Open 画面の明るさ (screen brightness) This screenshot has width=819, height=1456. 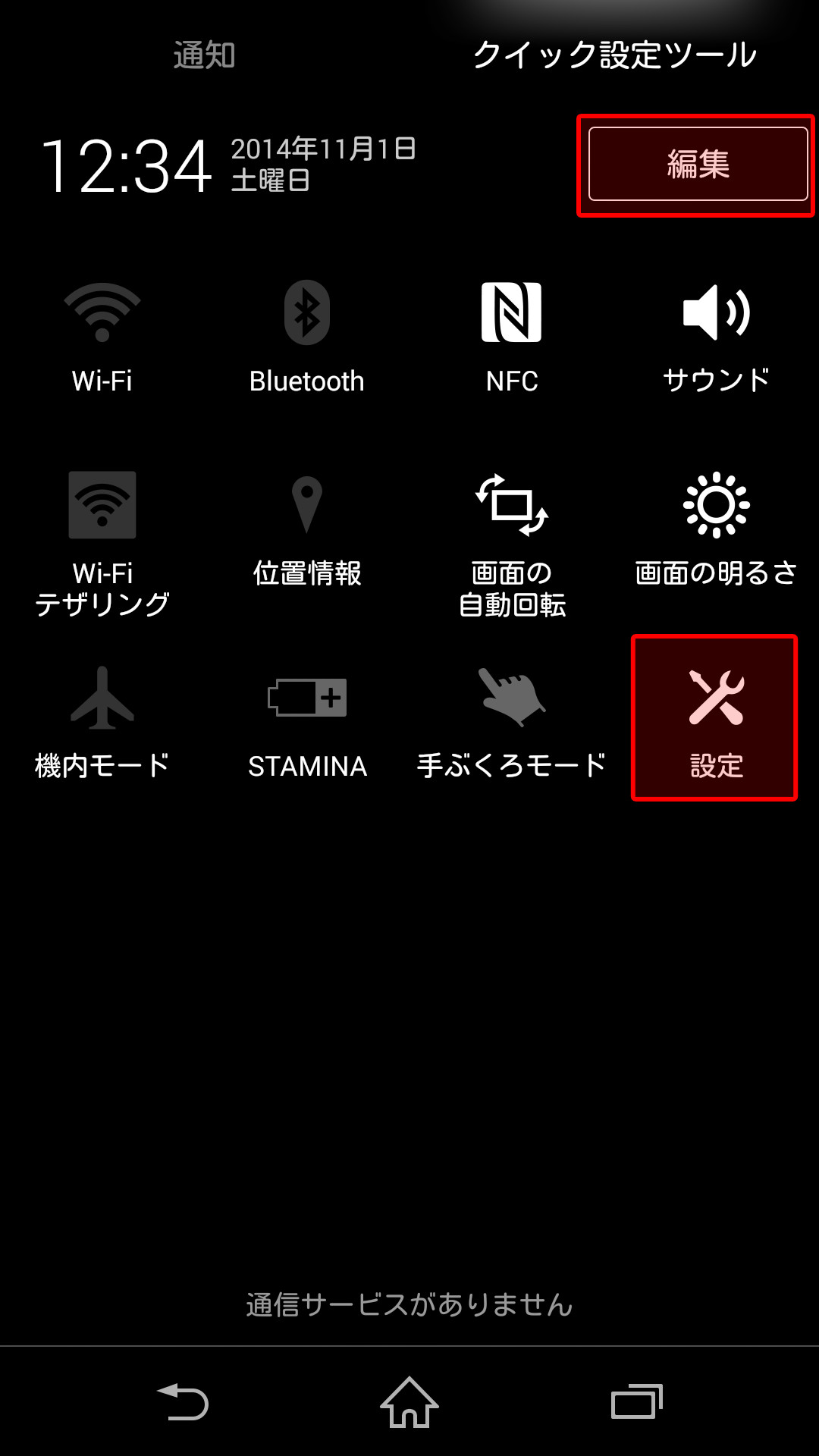[717, 531]
